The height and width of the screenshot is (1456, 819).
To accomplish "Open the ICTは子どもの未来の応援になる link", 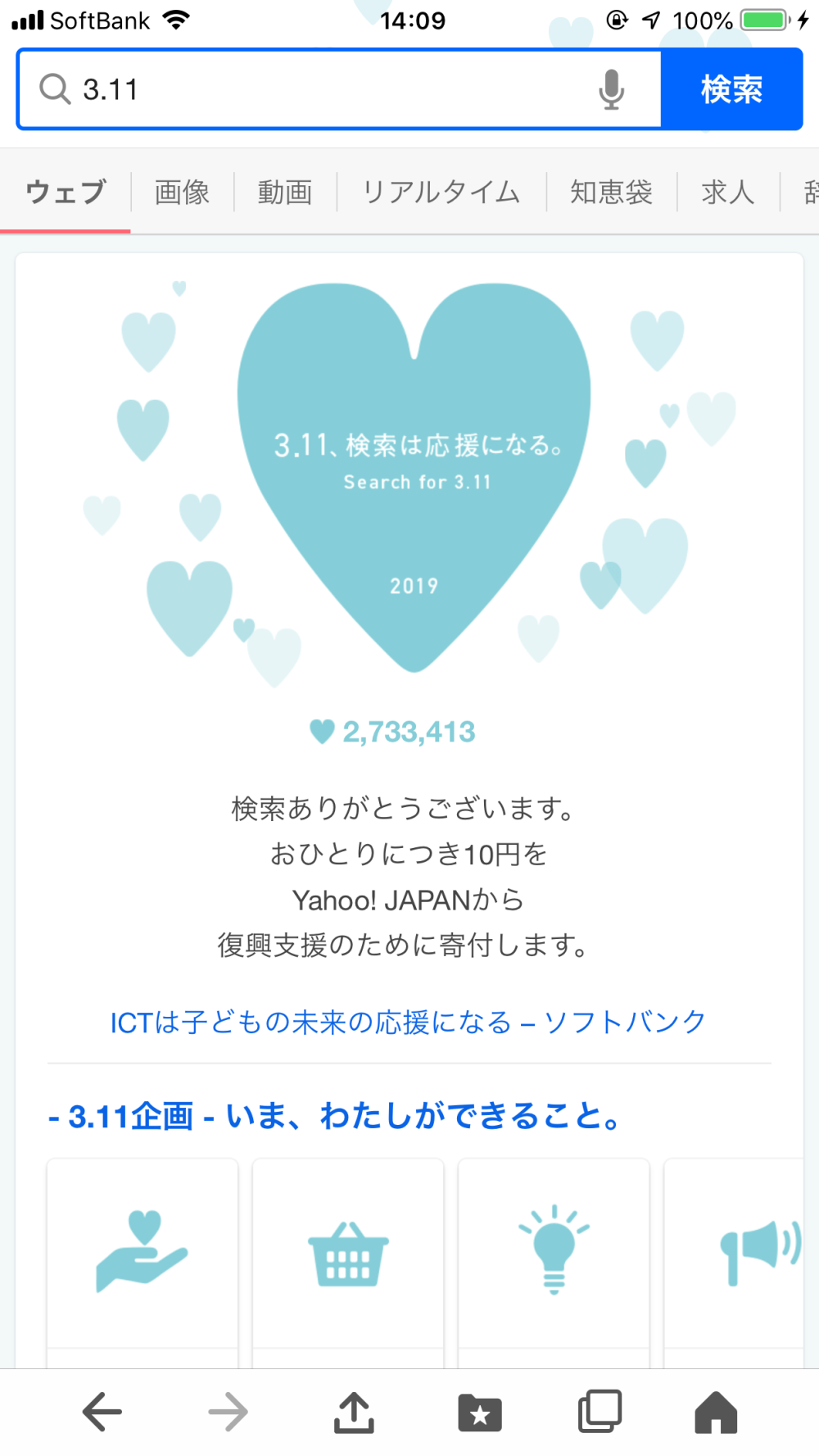I will (x=408, y=1022).
